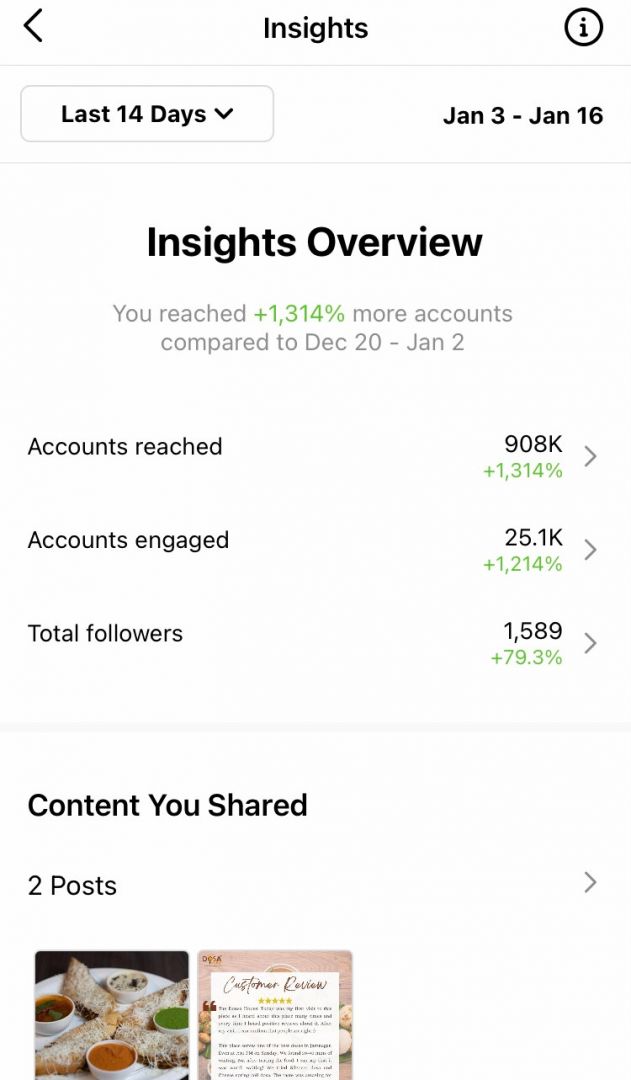Open the info icon in the header
The width and height of the screenshot is (631, 1080).
(x=583, y=27)
